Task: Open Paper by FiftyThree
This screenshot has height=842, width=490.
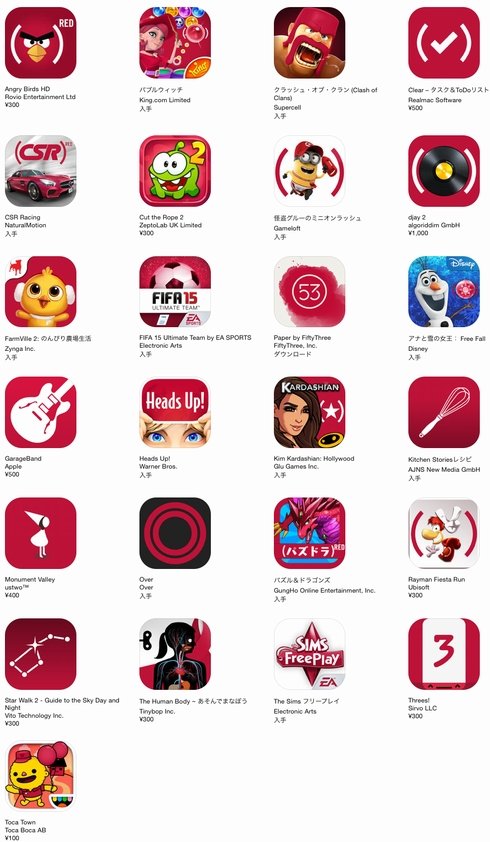Action: click(x=309, y=292)
